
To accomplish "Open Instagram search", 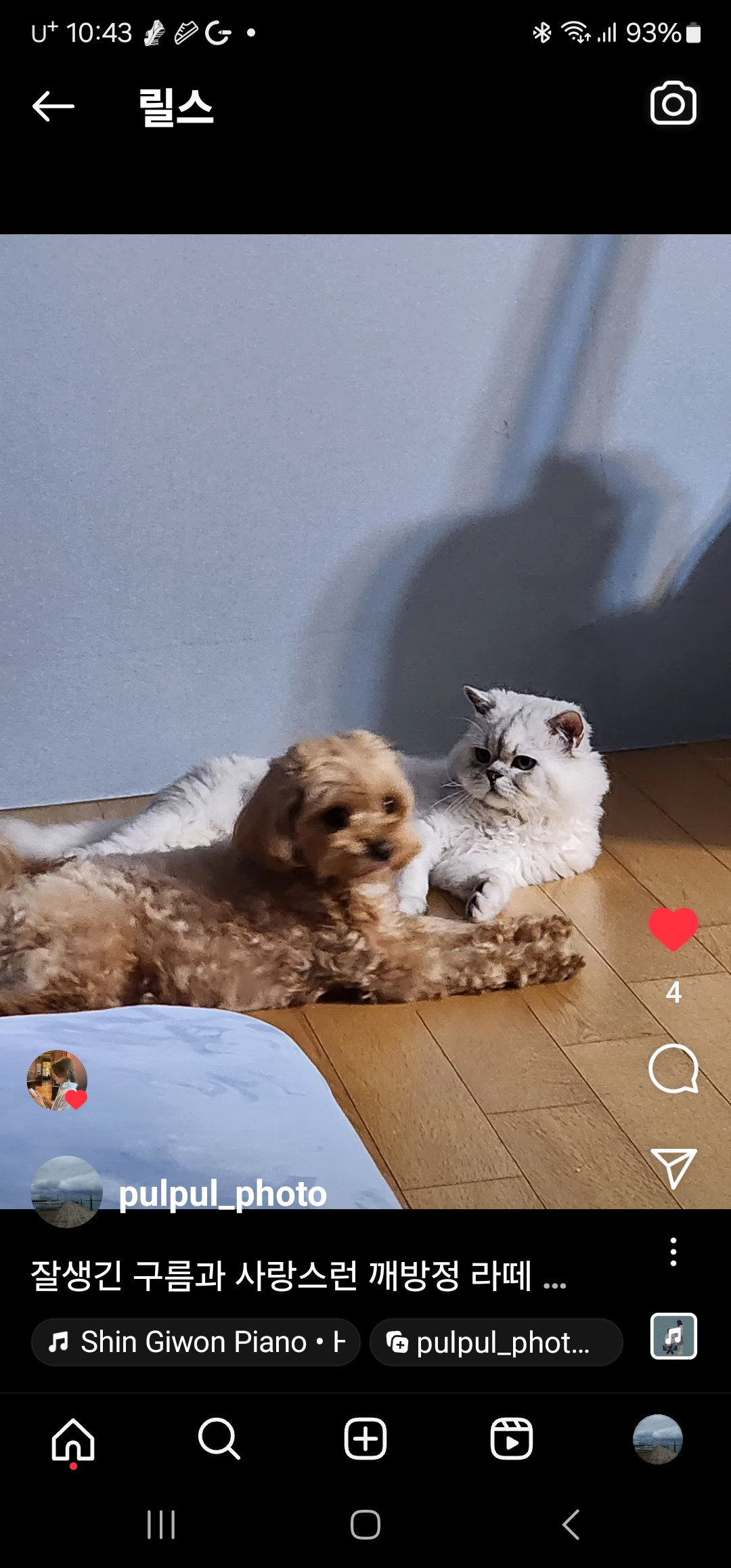I will click(220, 1439).
